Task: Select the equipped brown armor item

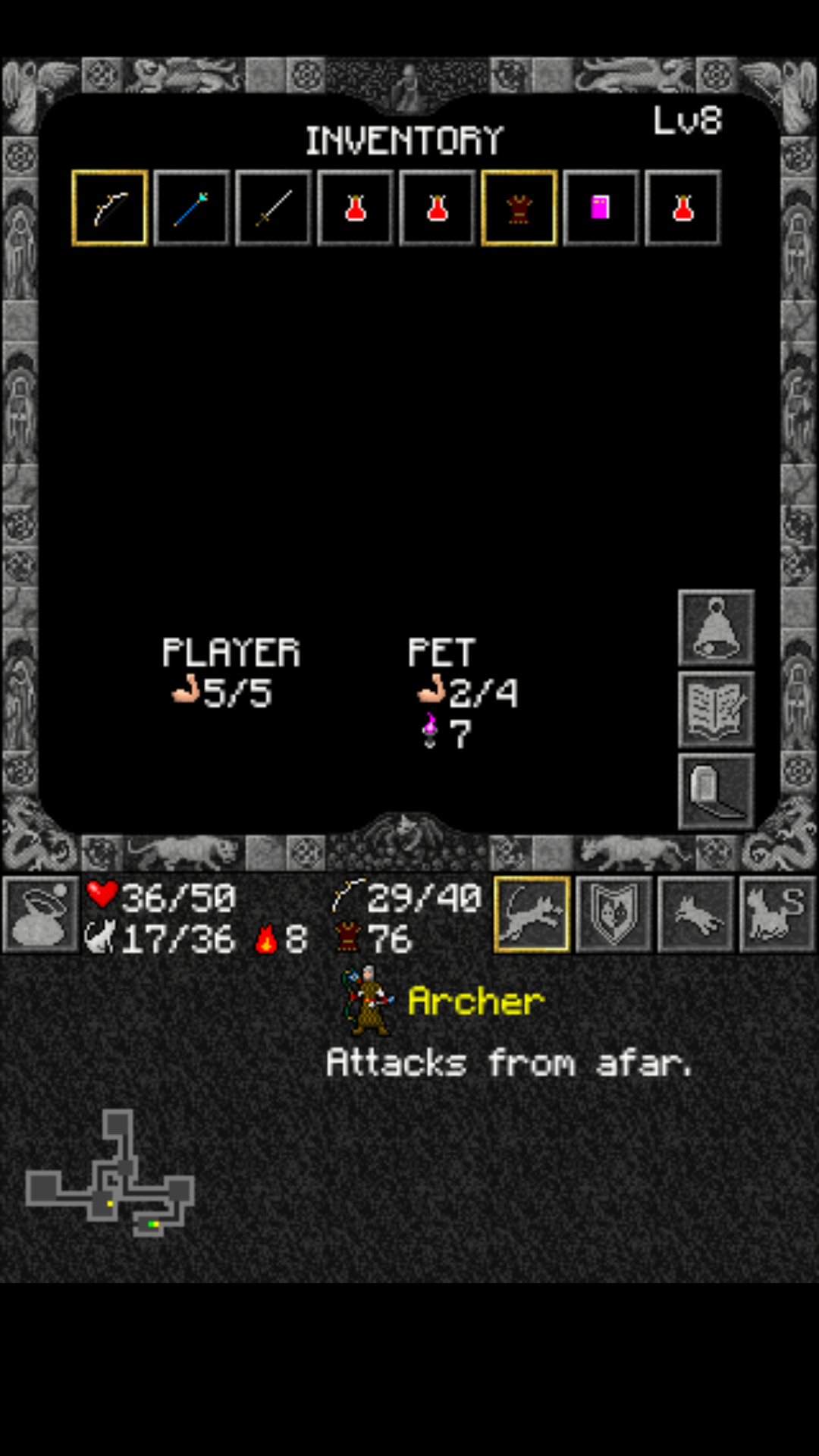Action: tap(519, 208)
